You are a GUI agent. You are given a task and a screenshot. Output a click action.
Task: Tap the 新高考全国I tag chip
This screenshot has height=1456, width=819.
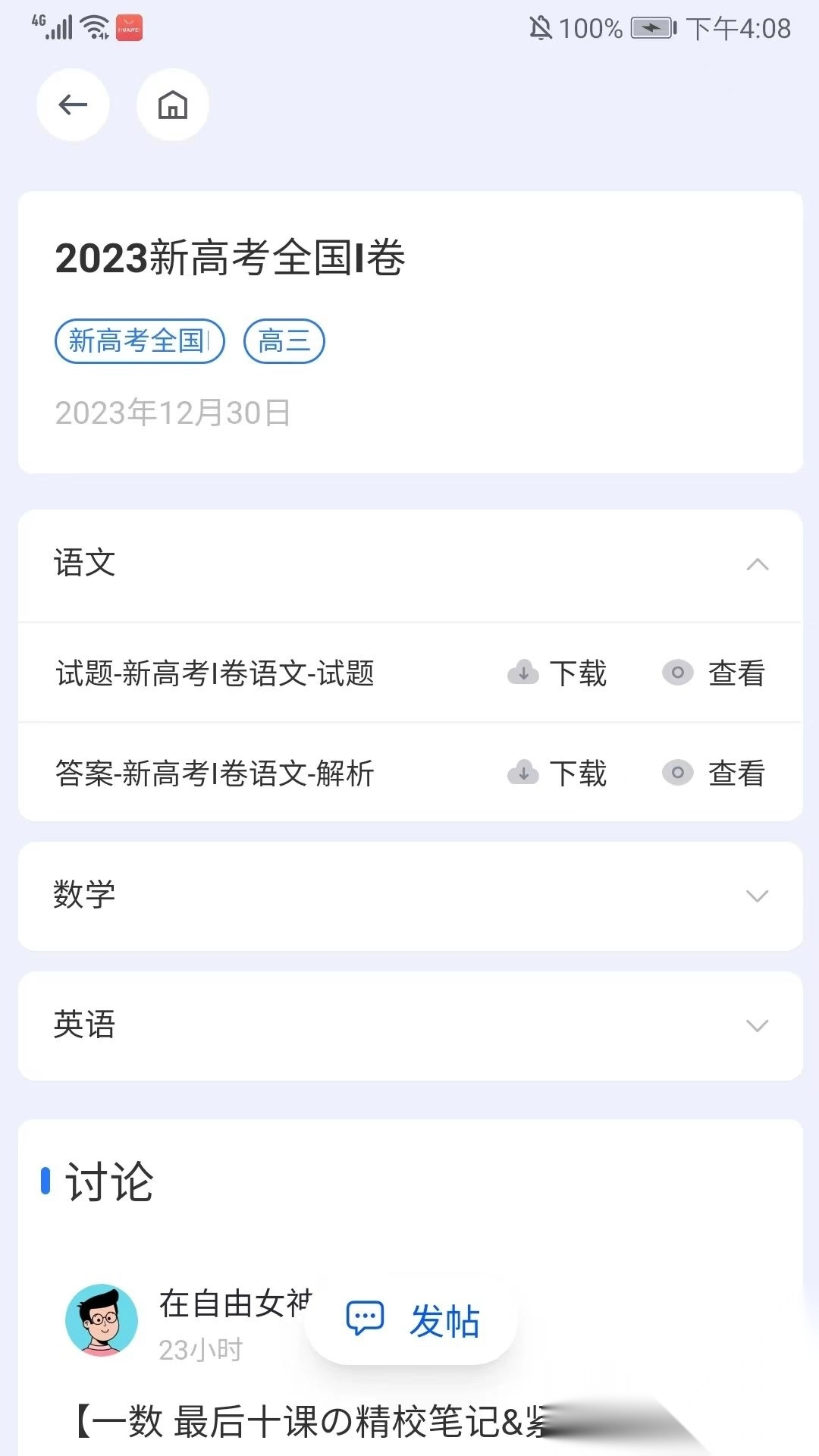[140, 341]
